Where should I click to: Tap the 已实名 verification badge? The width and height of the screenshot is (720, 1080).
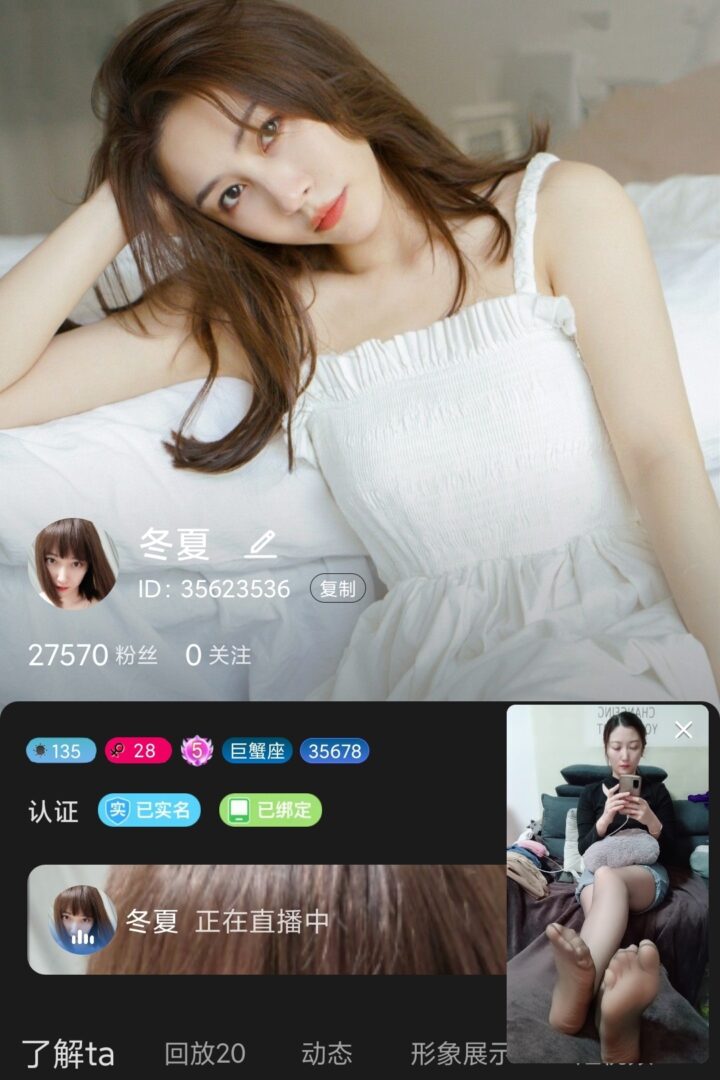click(x=149, y=810)
